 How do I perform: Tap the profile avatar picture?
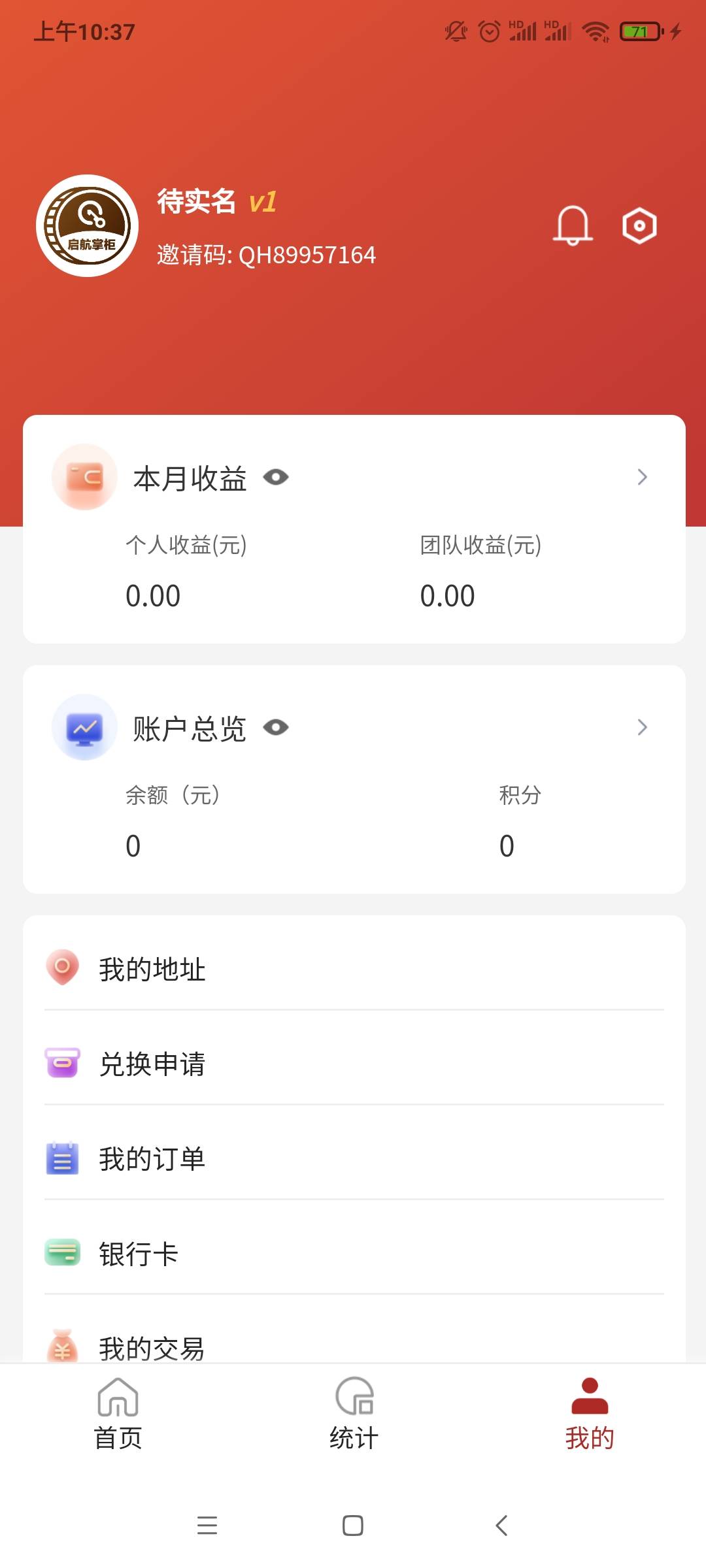click(x=88, y=226)
